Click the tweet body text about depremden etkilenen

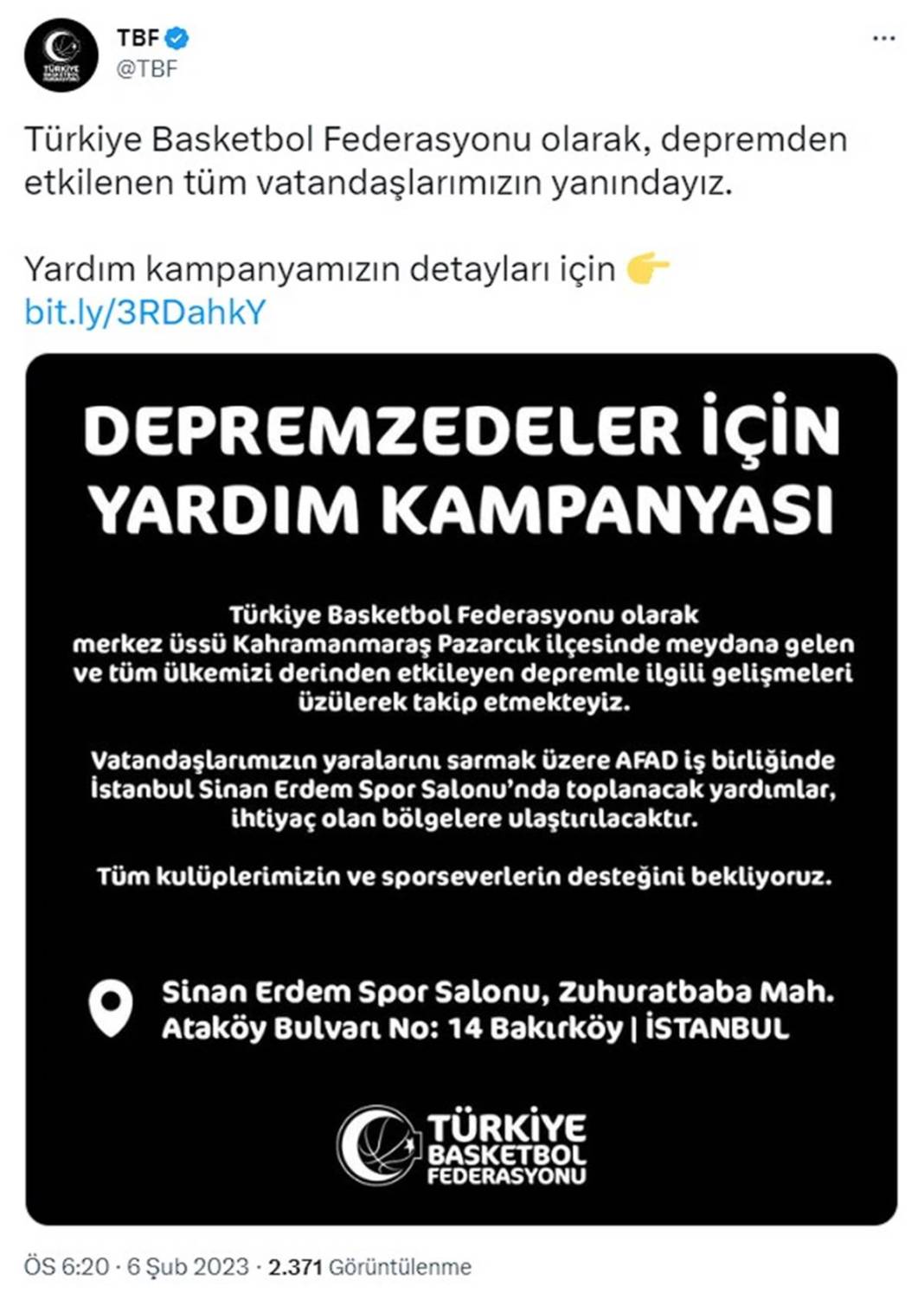[433, 160]
